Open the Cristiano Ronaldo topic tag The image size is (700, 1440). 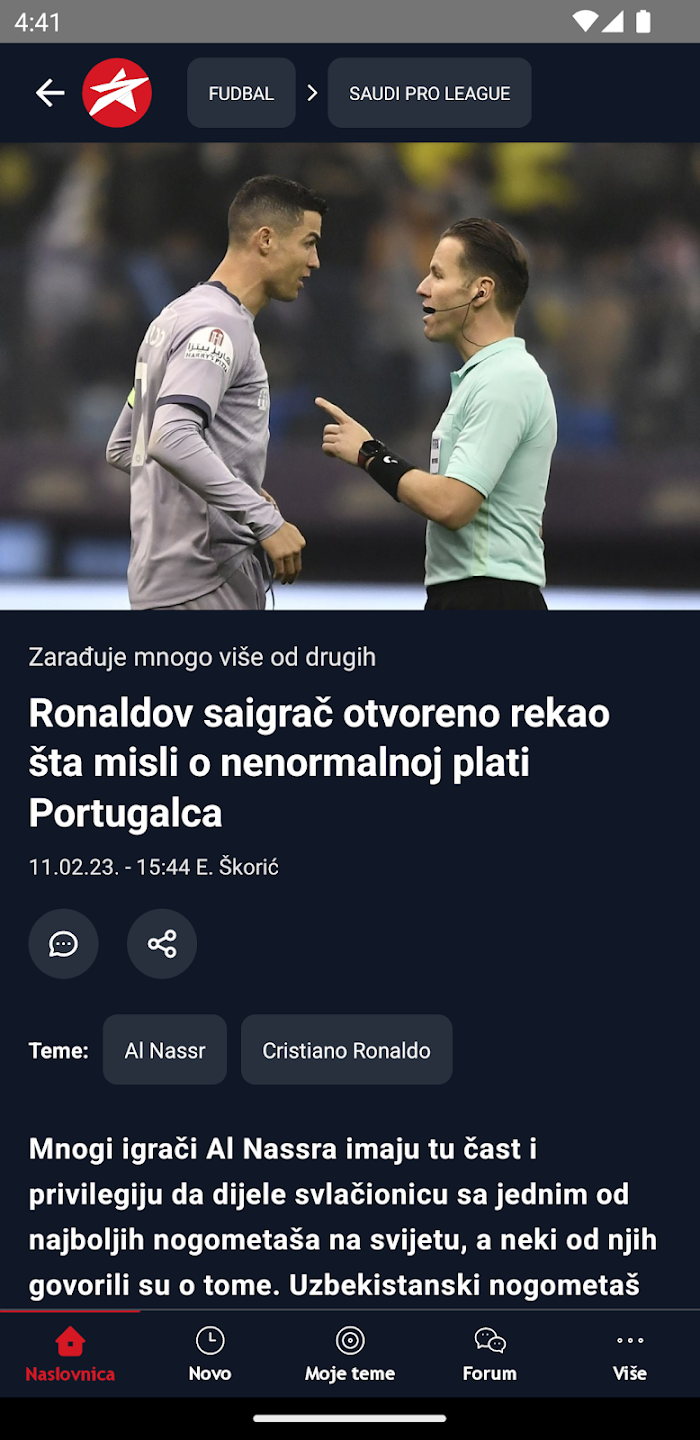coord(346,1050)
